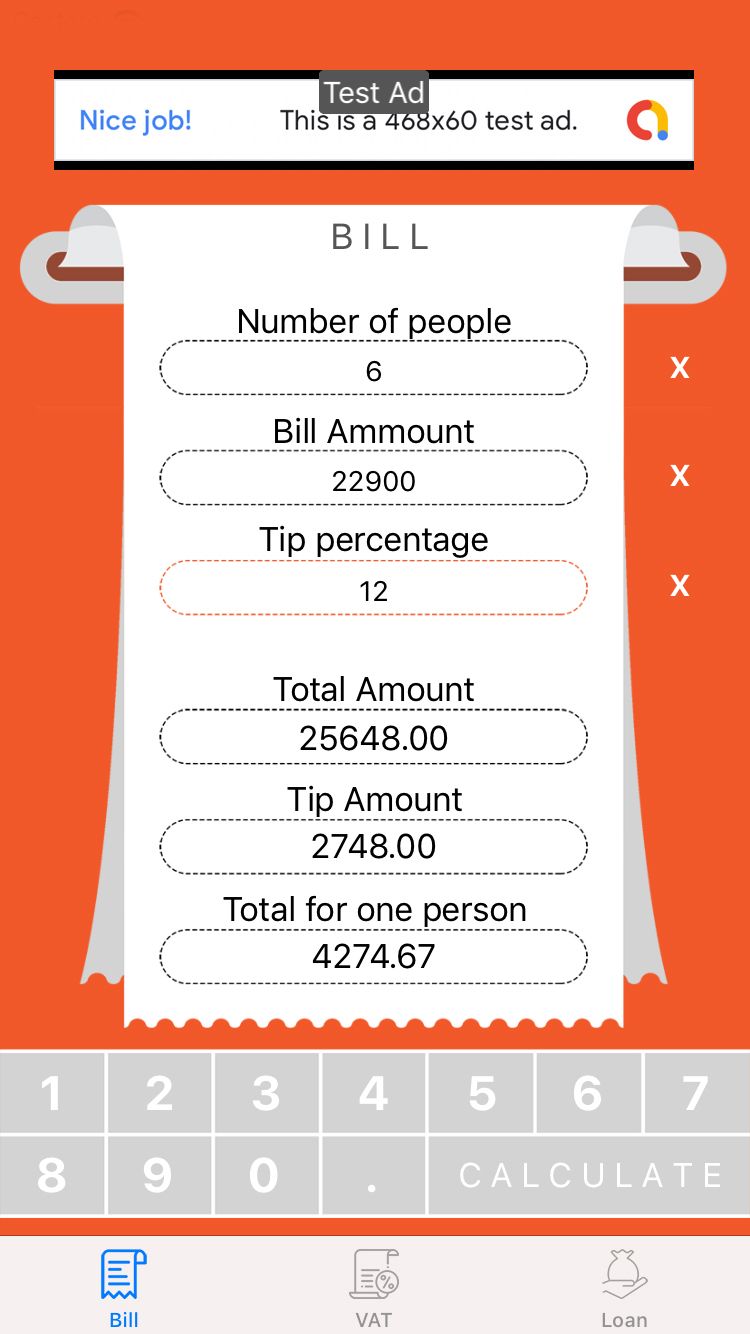This screenshot has height=1334, width=750.
Task: Clear the Number of people field
Action: [x=680, y=368]
